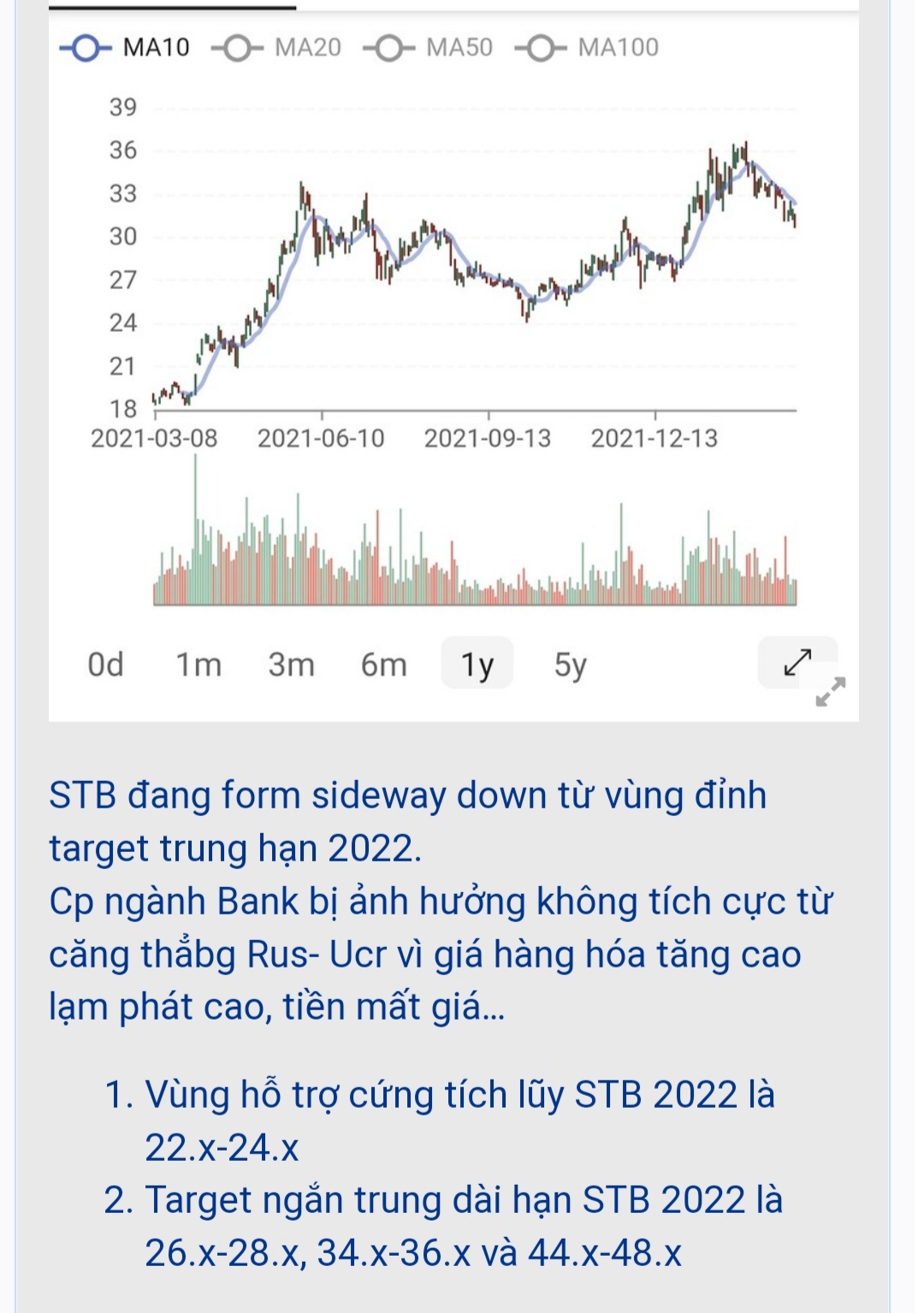Toggle the MA10 moving average line
This screenshot has height=1313, width=924.
pyautogui.click(x=126, y=48)
